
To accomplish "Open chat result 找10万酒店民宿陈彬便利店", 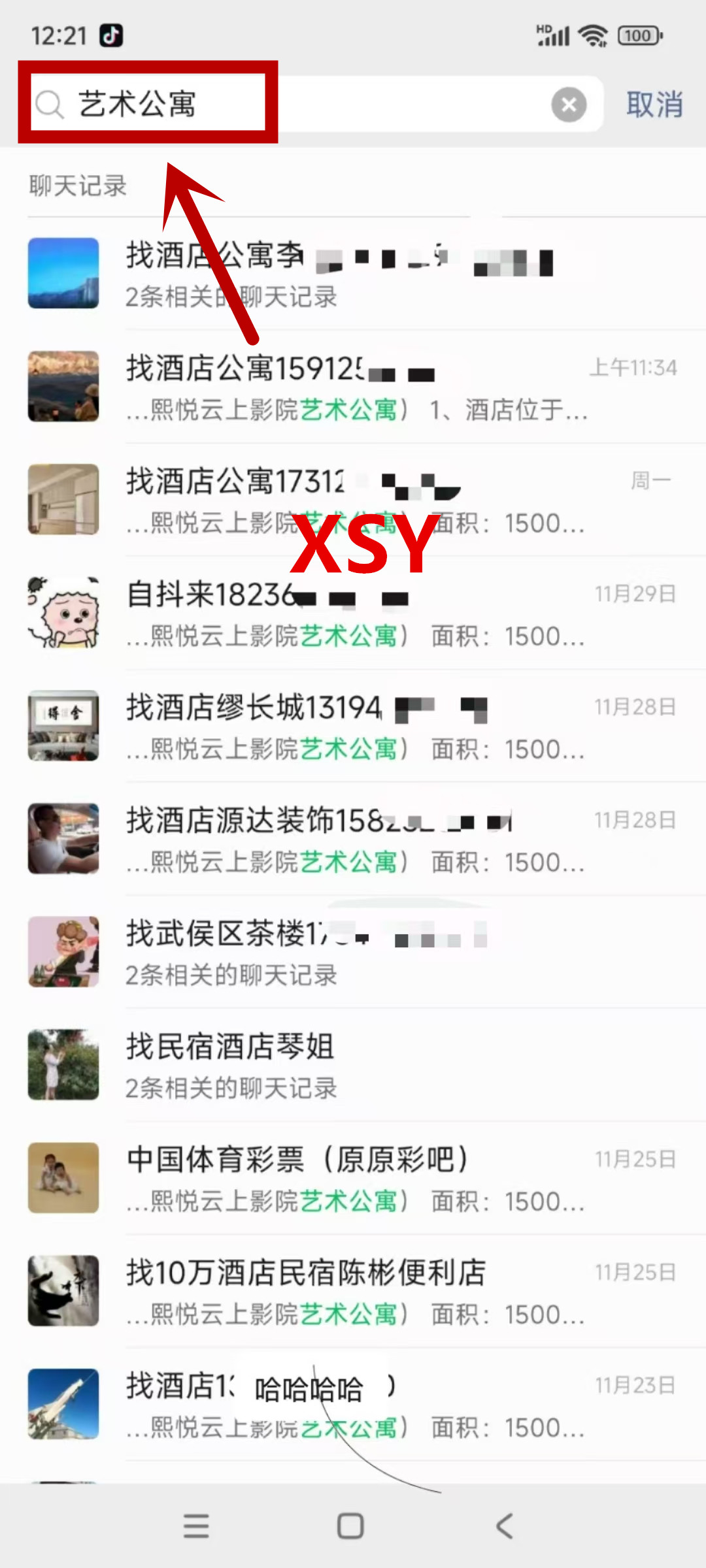I will coord(366,1292).
